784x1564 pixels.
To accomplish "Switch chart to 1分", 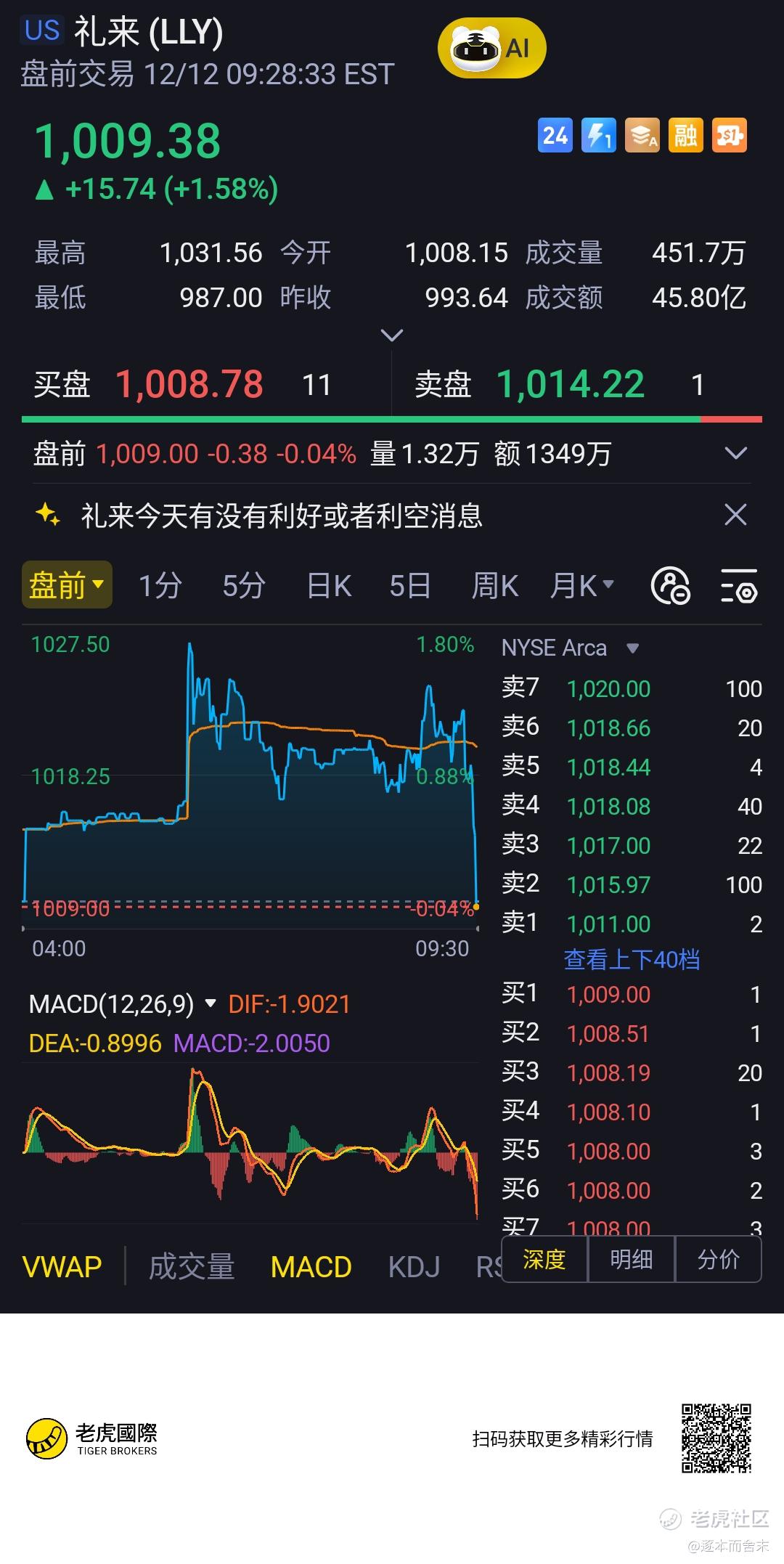I will point(160,585).
